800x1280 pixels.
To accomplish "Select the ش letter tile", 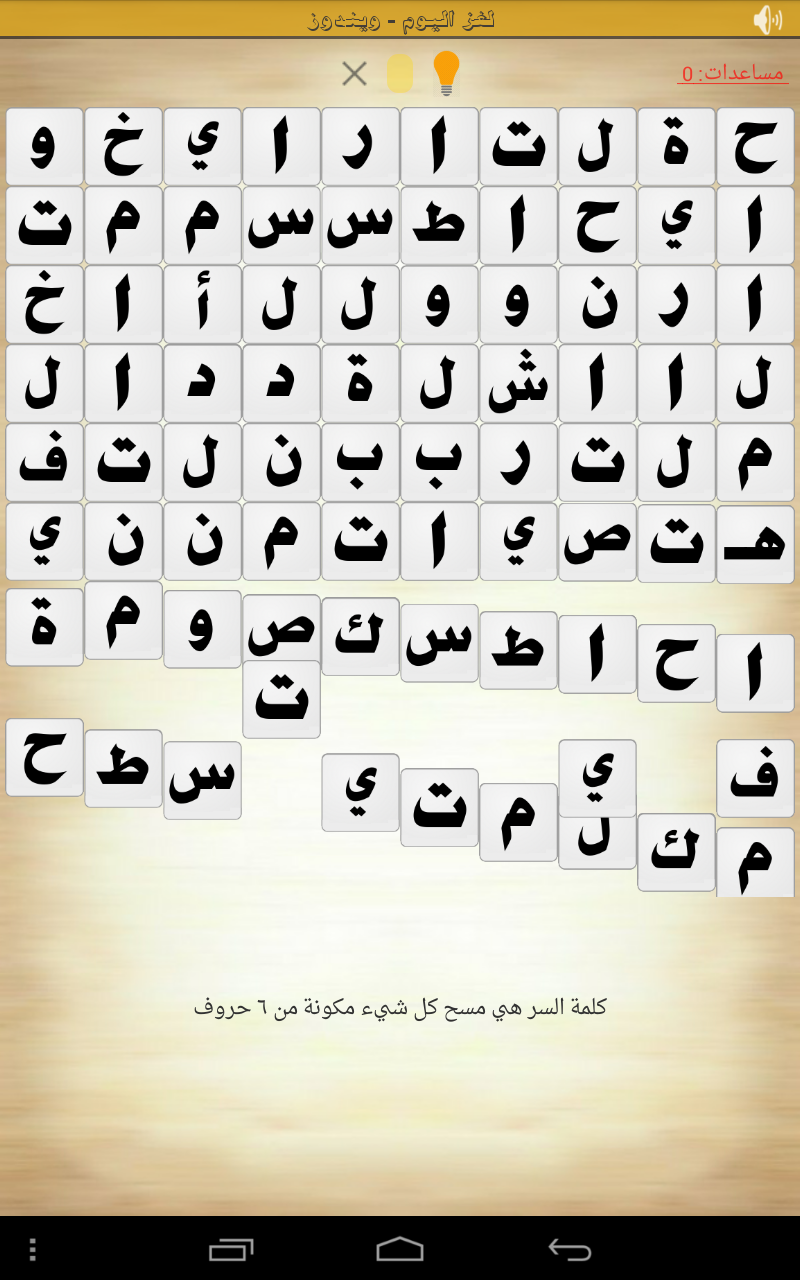I will [x=518, y=383].
